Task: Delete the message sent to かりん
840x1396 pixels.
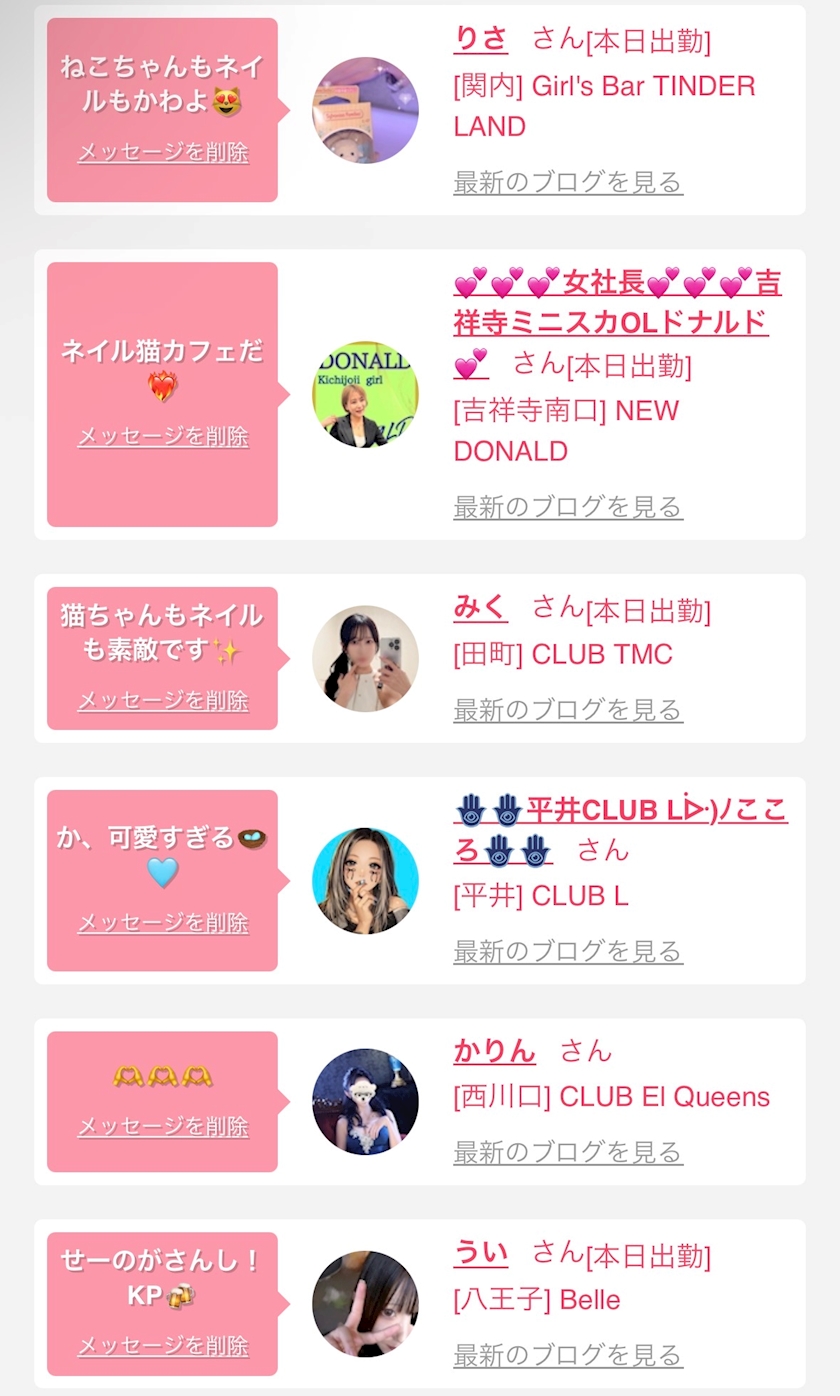Action: click(x=163, y=1127)
